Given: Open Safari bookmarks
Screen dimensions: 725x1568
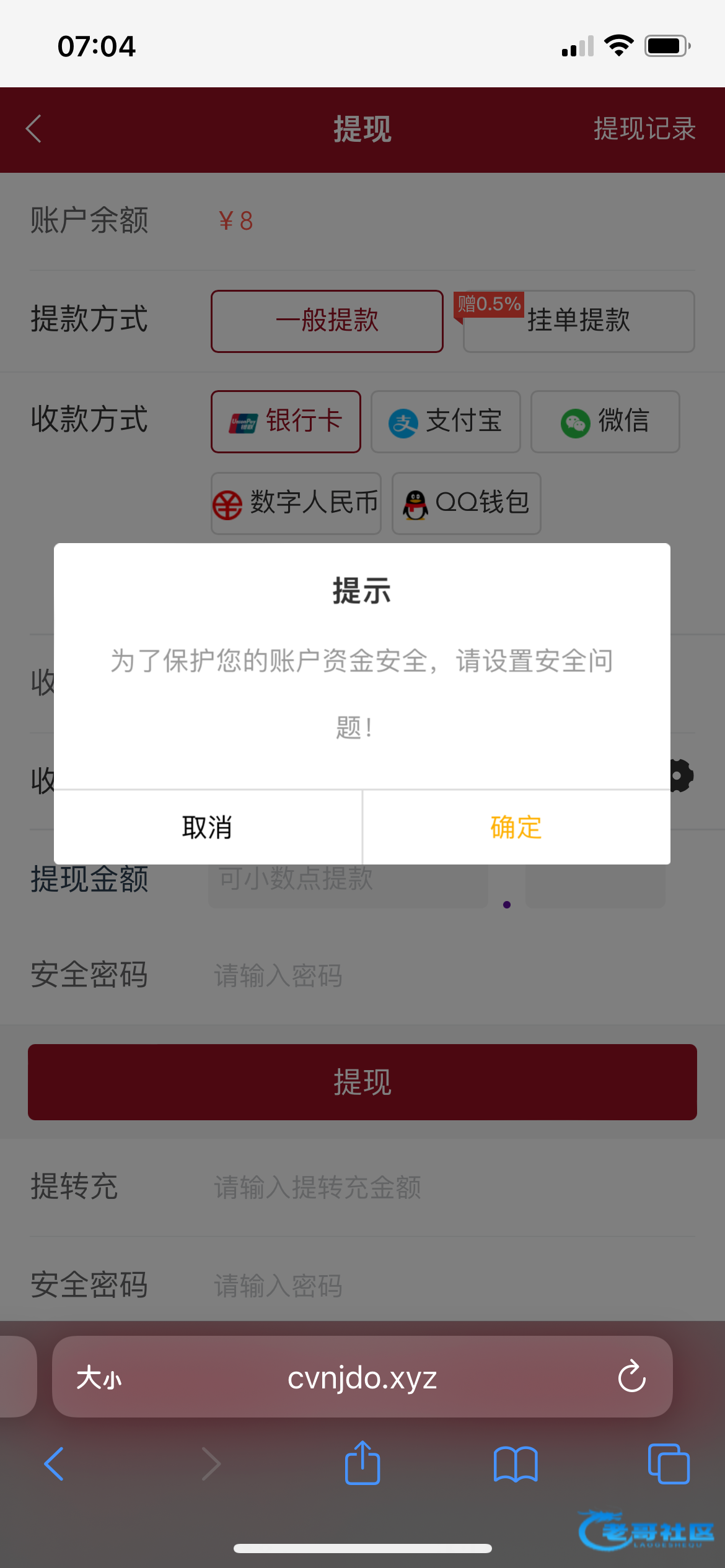Looking at the screenshot, I should click(x=515, y=1464).
